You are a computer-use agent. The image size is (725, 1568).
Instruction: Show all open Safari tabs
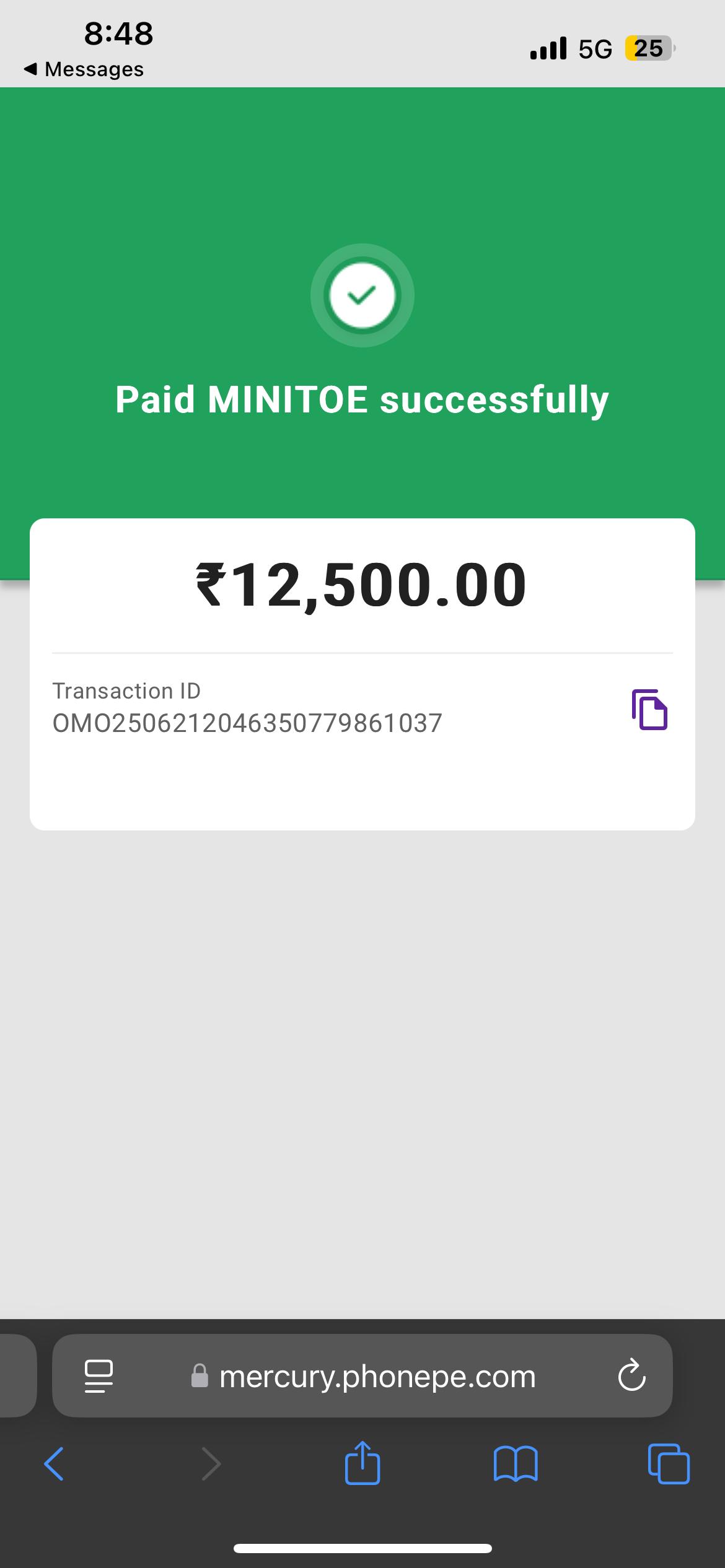tap(669, 1464)
